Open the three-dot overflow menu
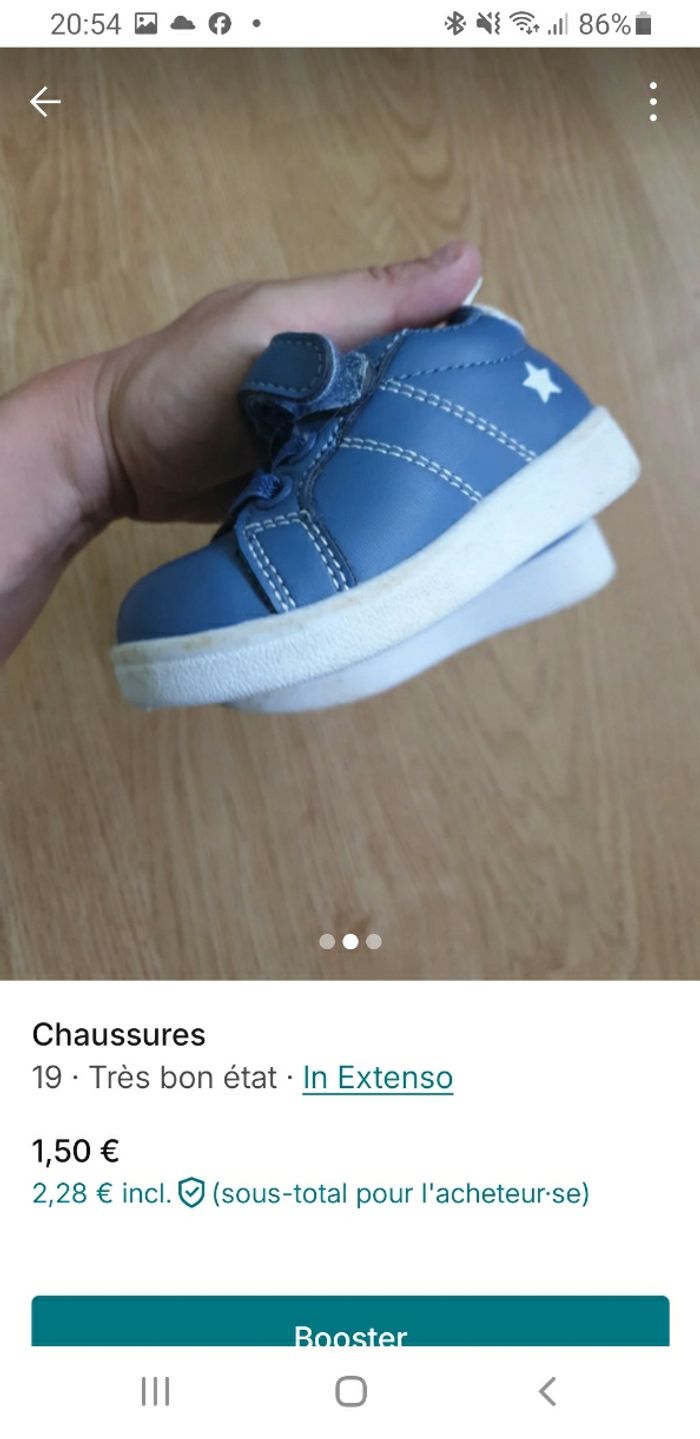 point(653,101)
